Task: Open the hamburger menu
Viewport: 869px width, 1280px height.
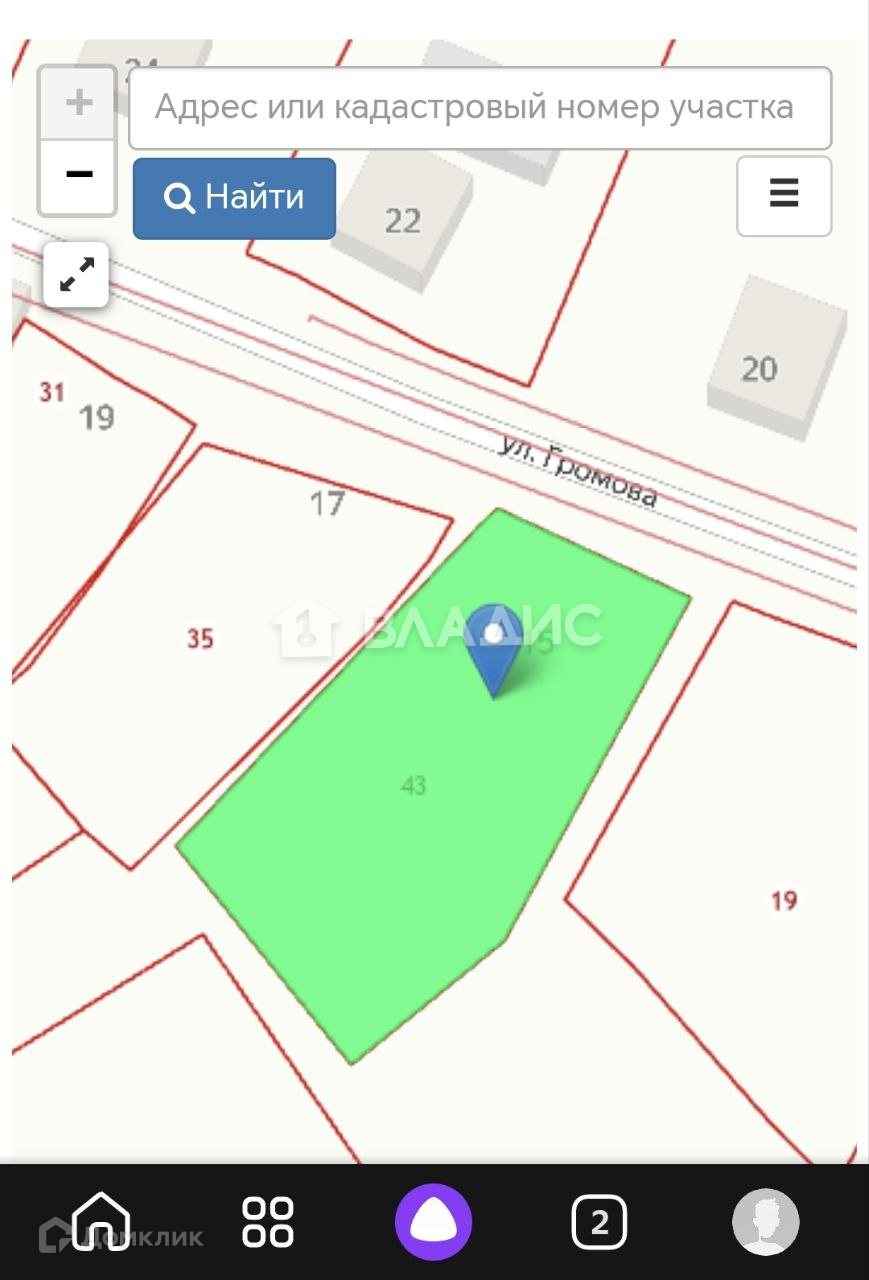Action: 784,196
